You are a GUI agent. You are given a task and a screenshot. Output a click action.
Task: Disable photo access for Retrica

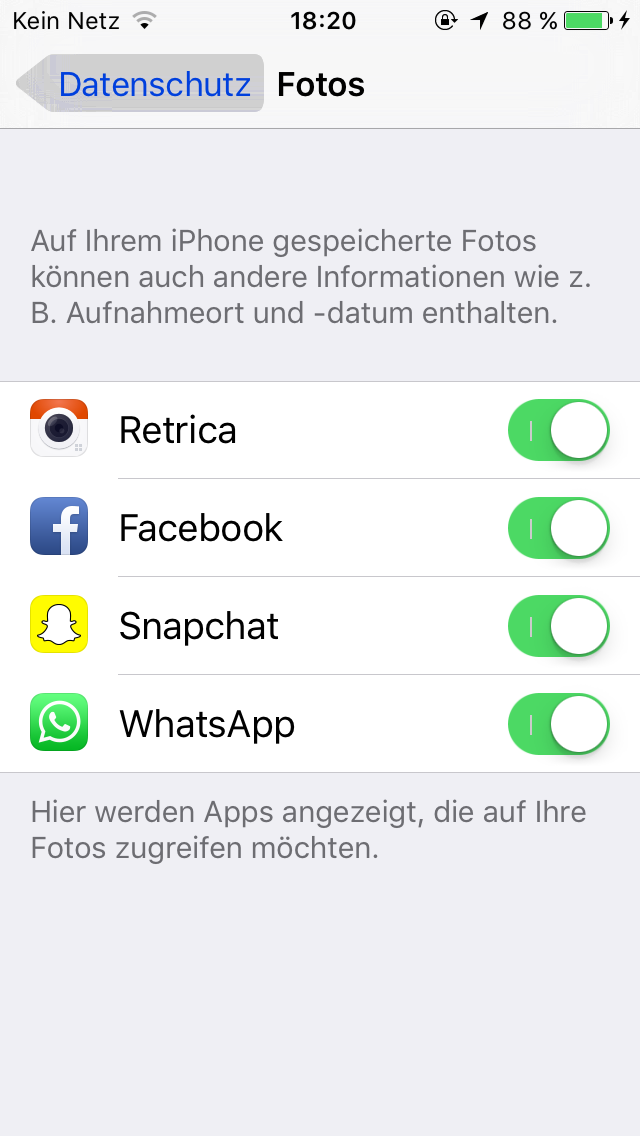pos(559,430)
